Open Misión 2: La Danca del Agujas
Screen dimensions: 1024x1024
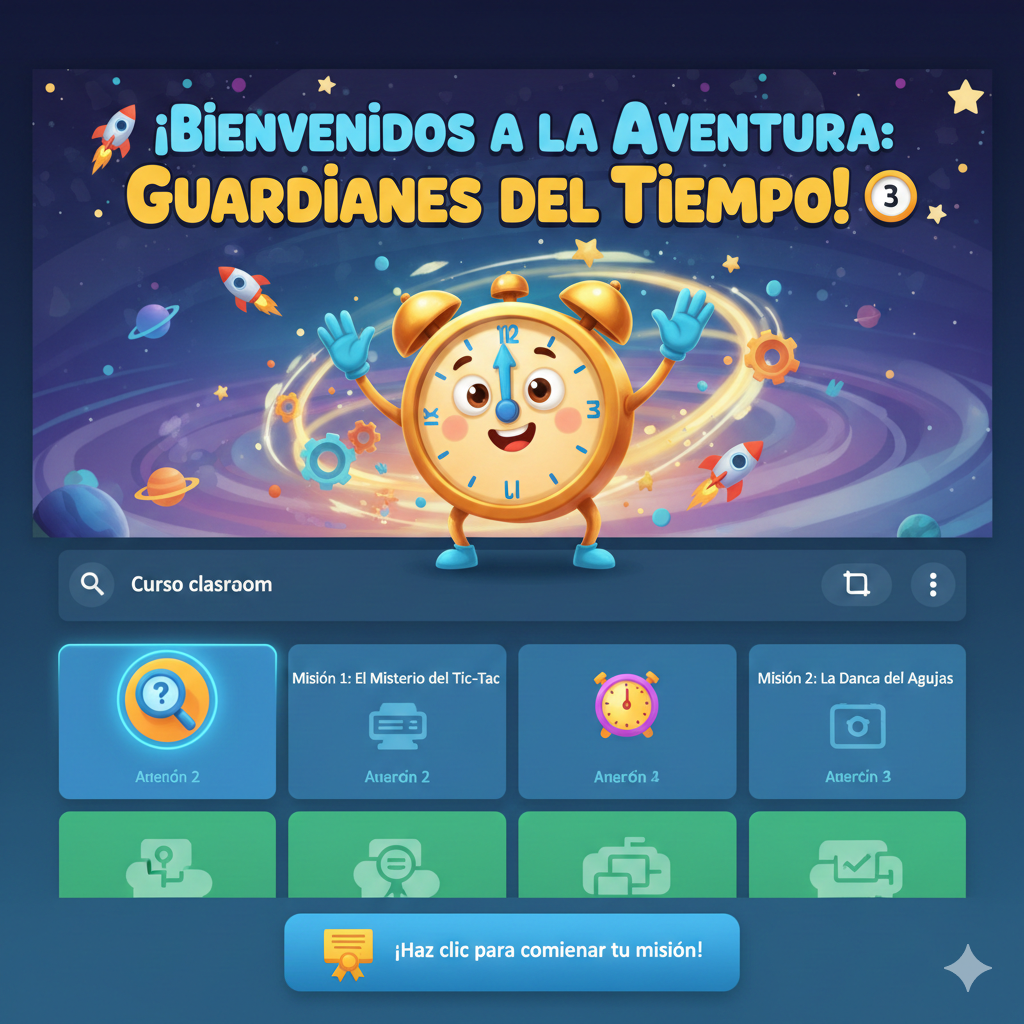click(x=857, y=721)
